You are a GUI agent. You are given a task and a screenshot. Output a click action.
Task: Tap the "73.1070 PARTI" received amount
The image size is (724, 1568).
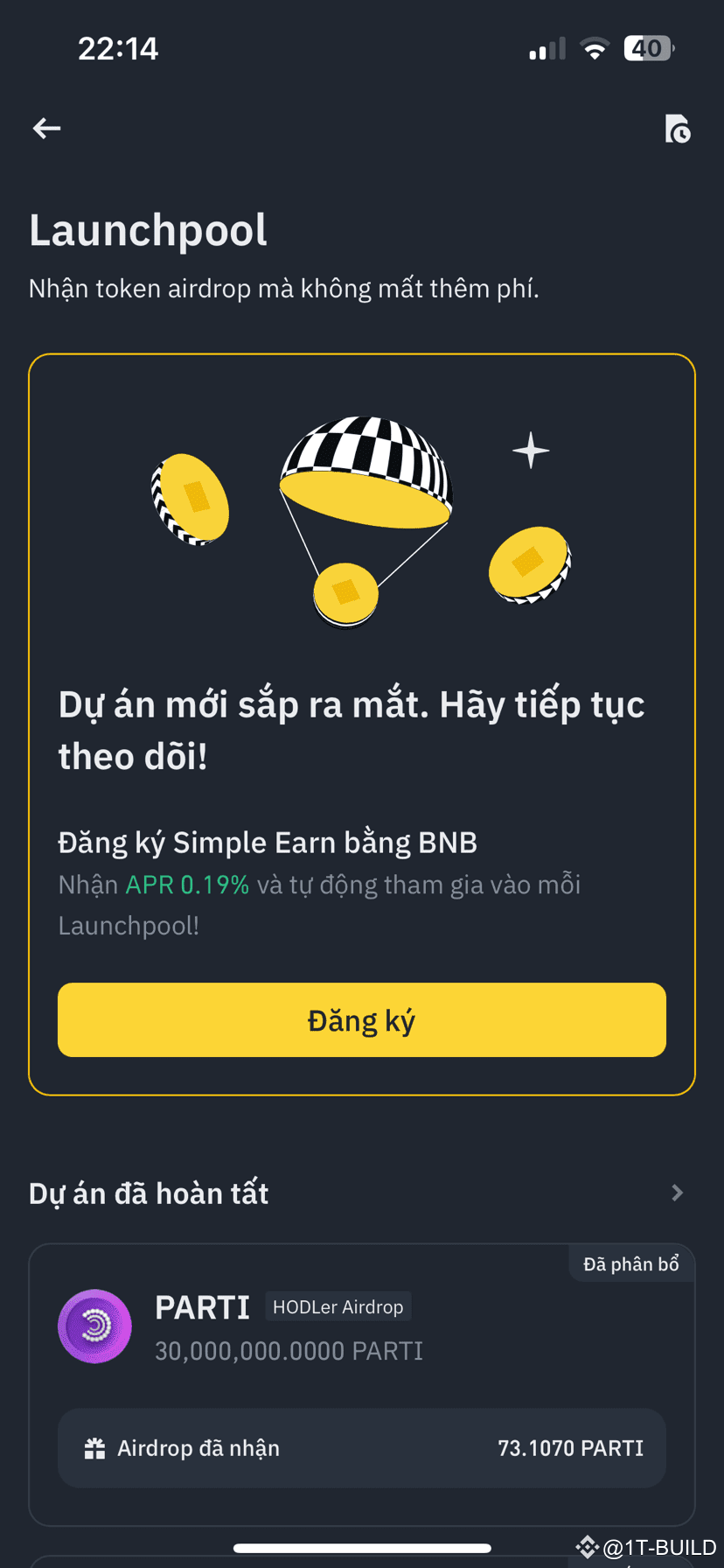point(570,1447)
